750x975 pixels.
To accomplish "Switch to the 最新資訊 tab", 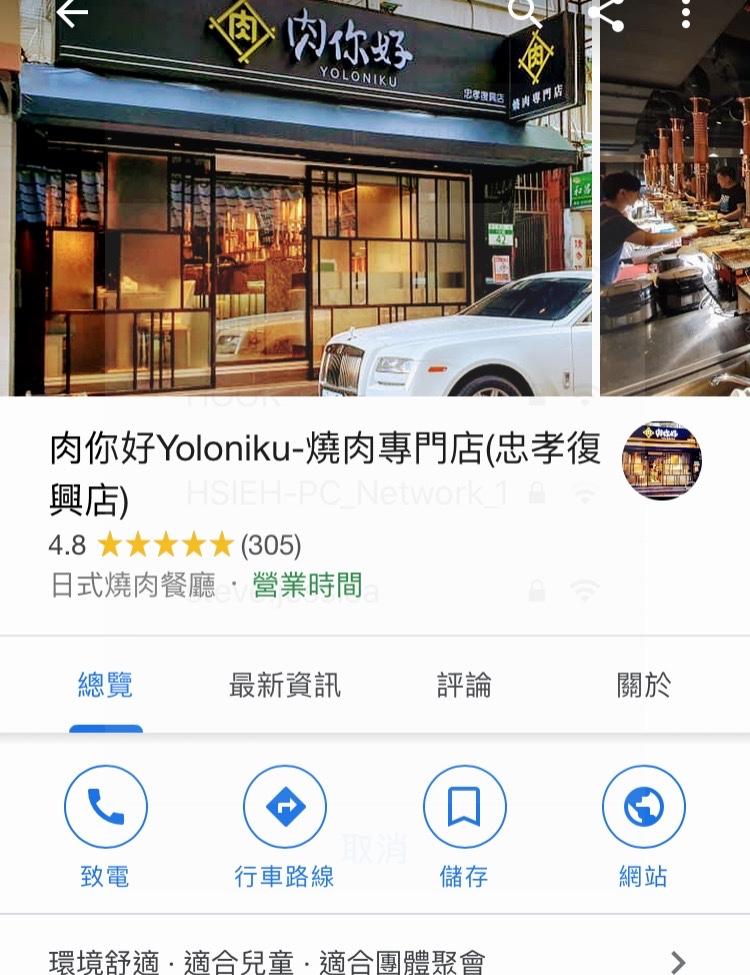I will pyautogui.click(x=284, y=685).
